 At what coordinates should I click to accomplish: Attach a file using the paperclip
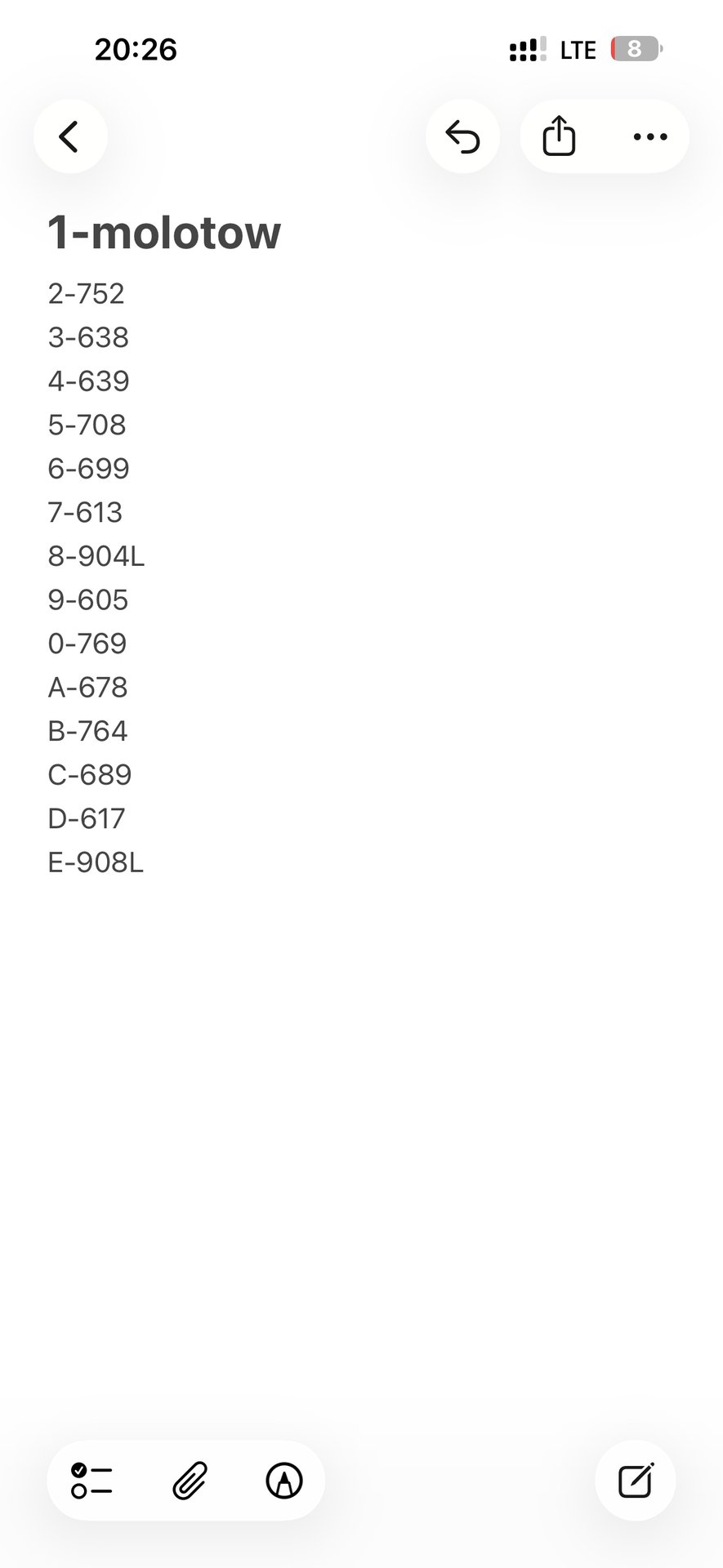tap(190, 1480)
